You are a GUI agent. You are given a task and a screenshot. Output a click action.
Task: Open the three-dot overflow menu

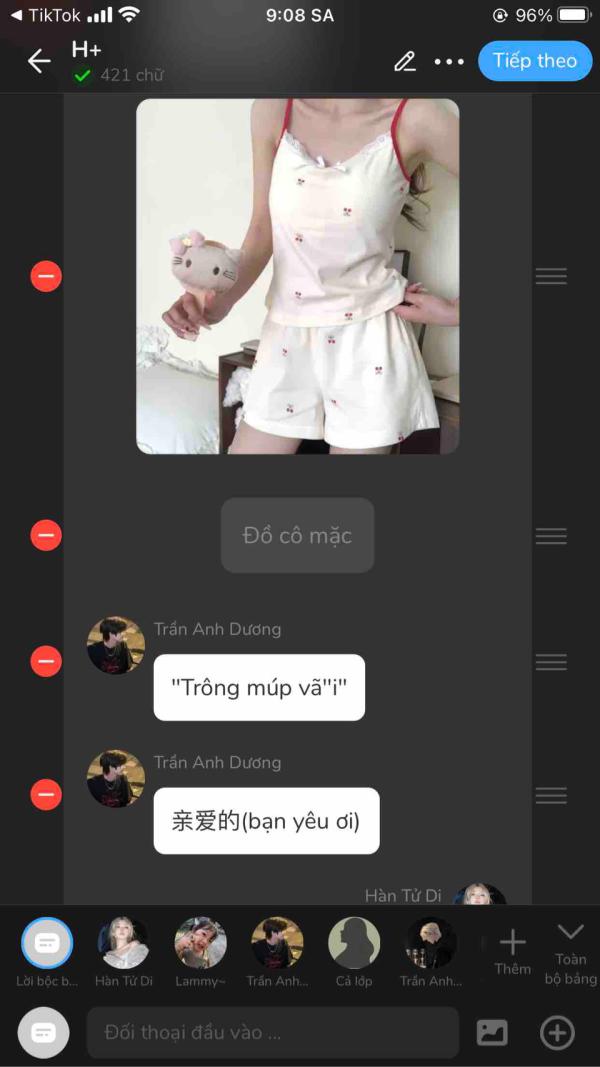449,61
